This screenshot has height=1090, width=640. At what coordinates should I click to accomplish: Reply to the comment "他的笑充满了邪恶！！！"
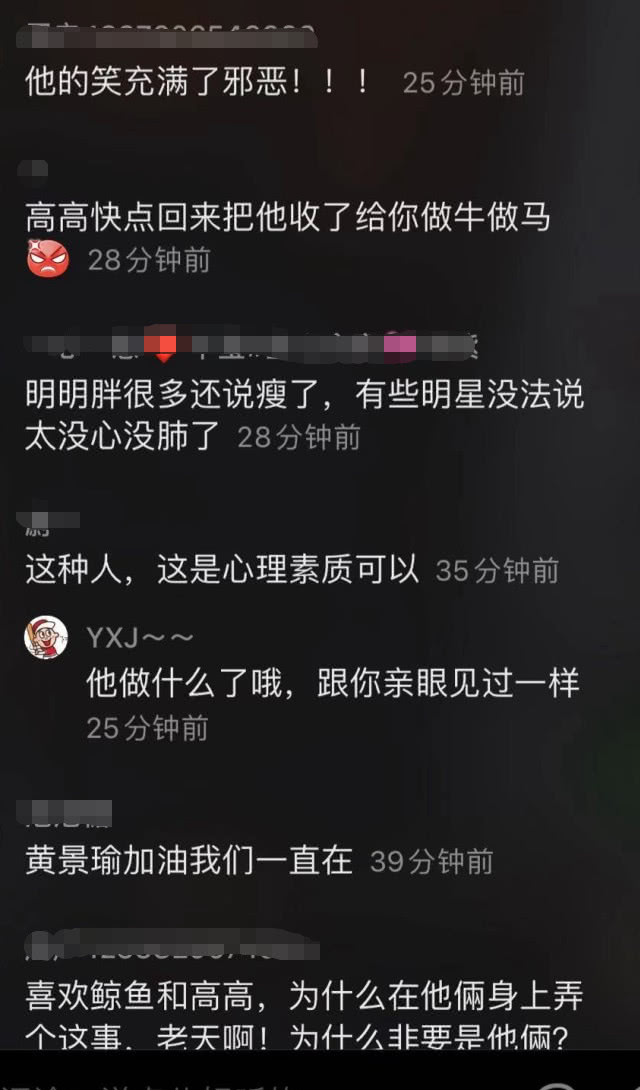click(x=197, y=82)
